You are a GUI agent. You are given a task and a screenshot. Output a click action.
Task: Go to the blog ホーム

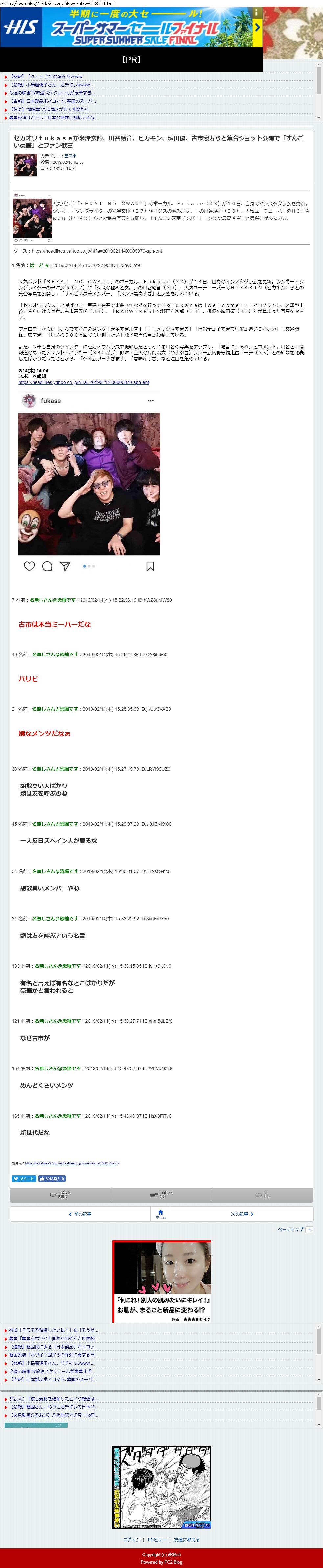[161, 1214]
